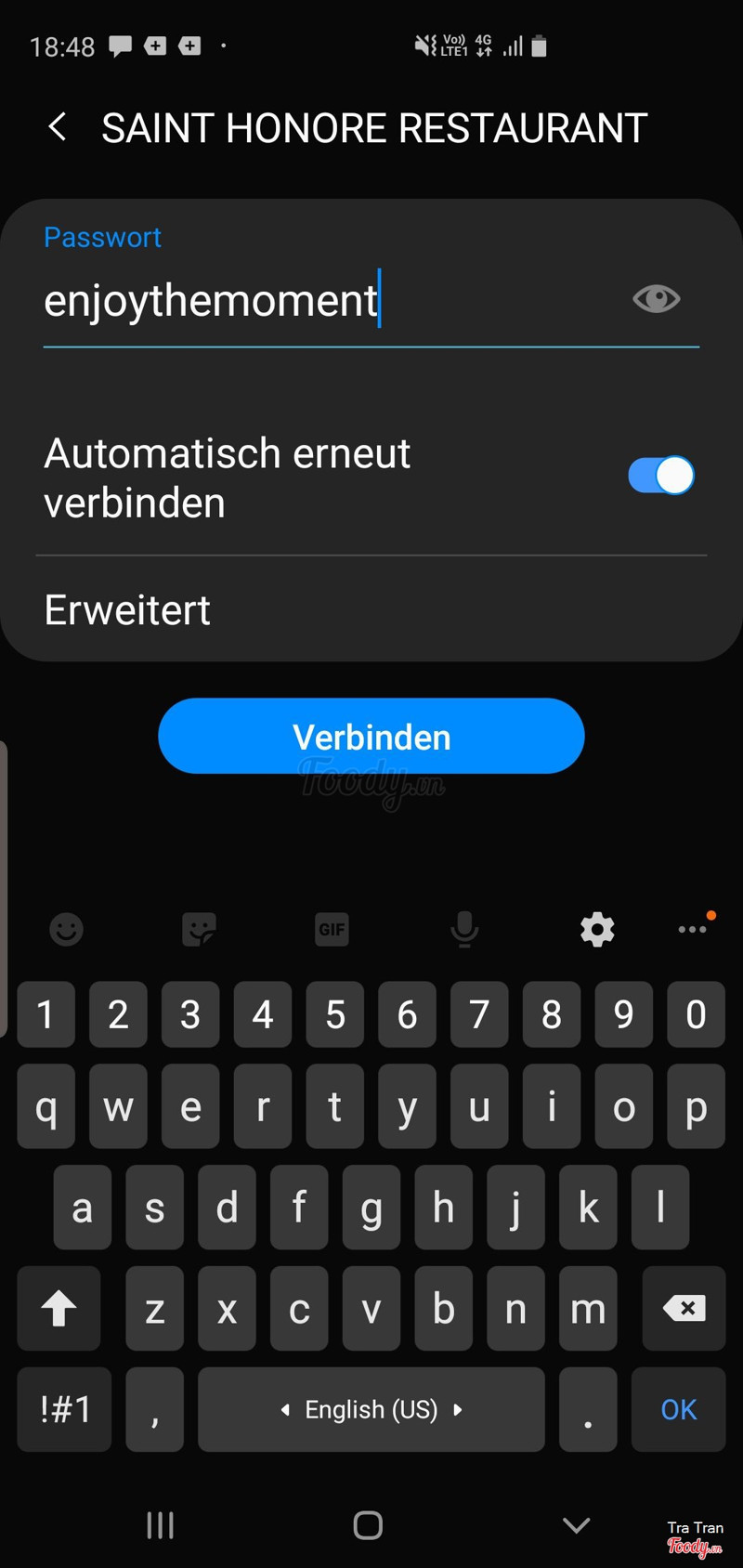Expand the Erweitert options
This screenshot has width=743, height=1568.
[128, 610]
